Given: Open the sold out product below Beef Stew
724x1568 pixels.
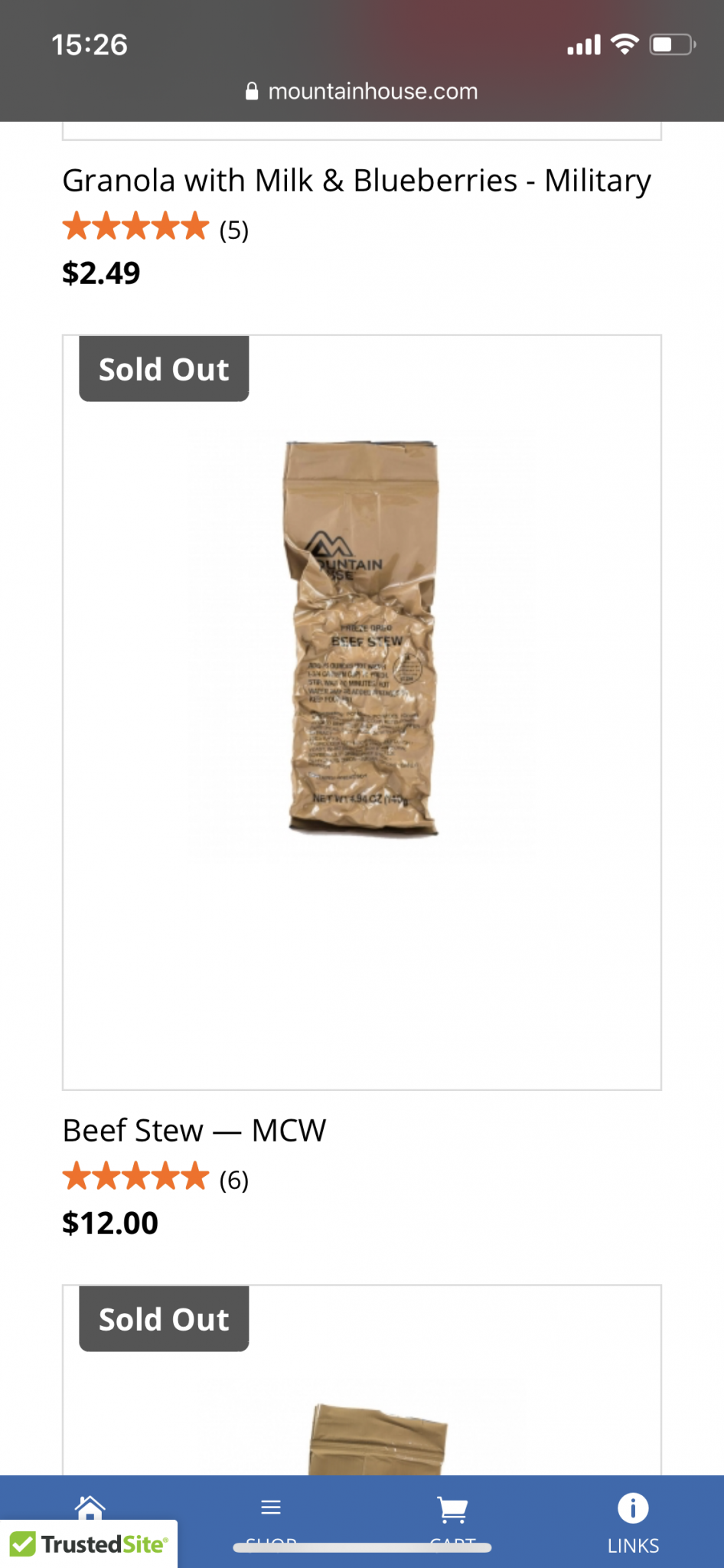Looking at the screenshot, I should (362, 1380).
